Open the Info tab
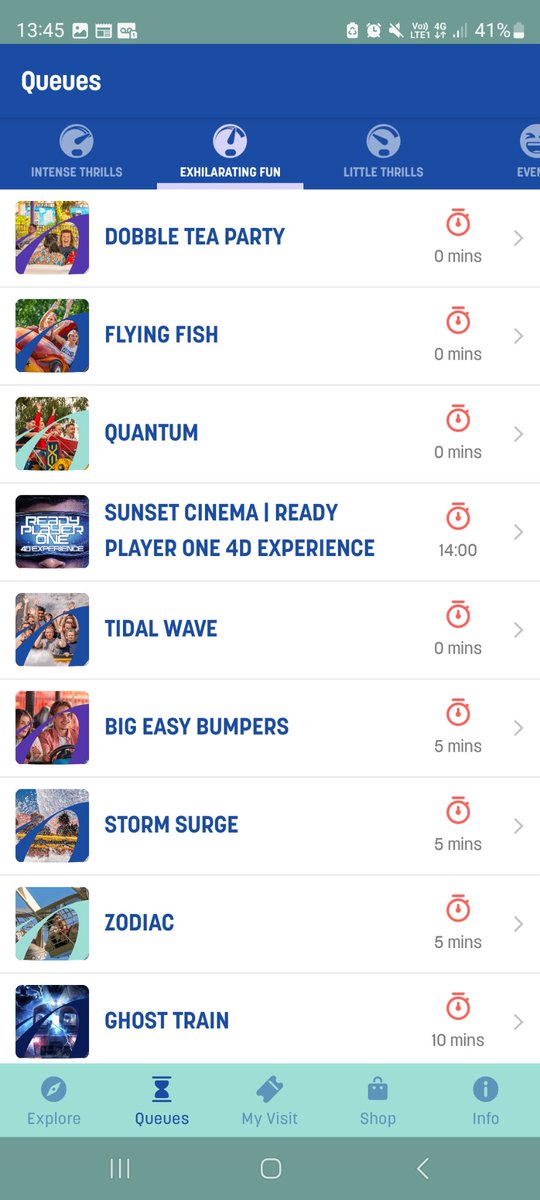 point(486,1101)
